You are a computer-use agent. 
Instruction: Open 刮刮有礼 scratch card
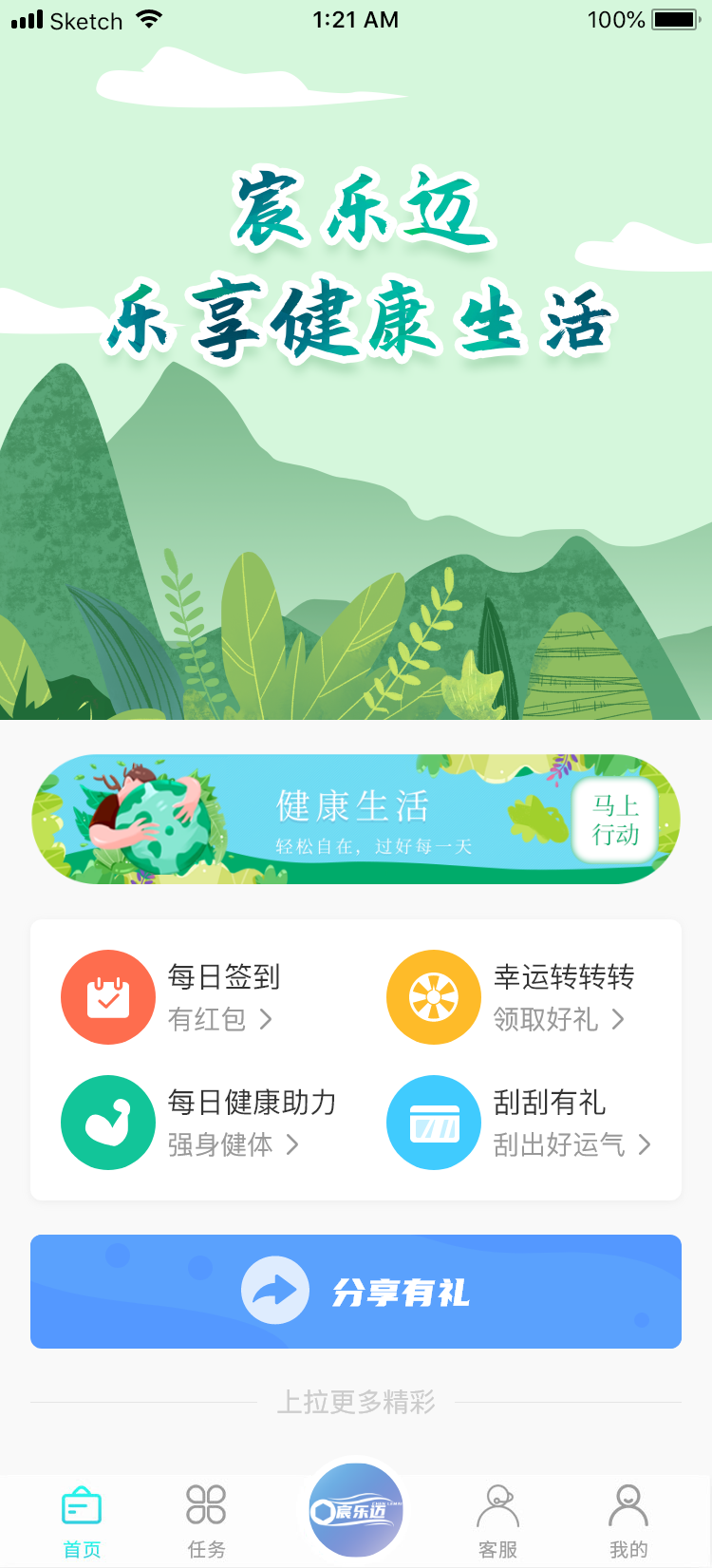[520, 1123]
